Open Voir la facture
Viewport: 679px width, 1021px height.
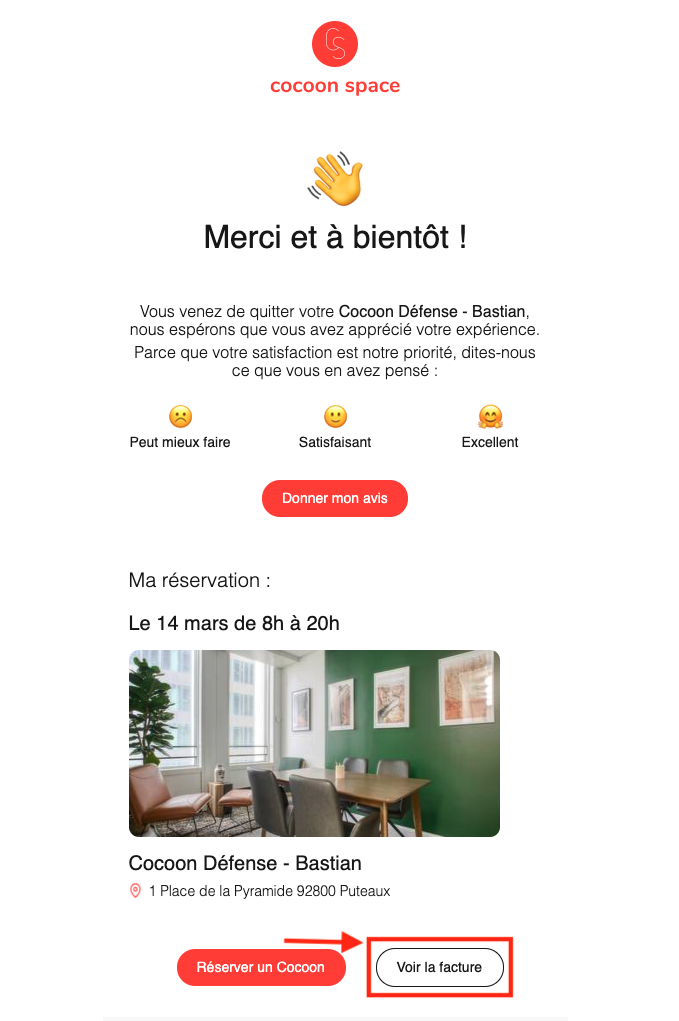(x=439, y=967)
